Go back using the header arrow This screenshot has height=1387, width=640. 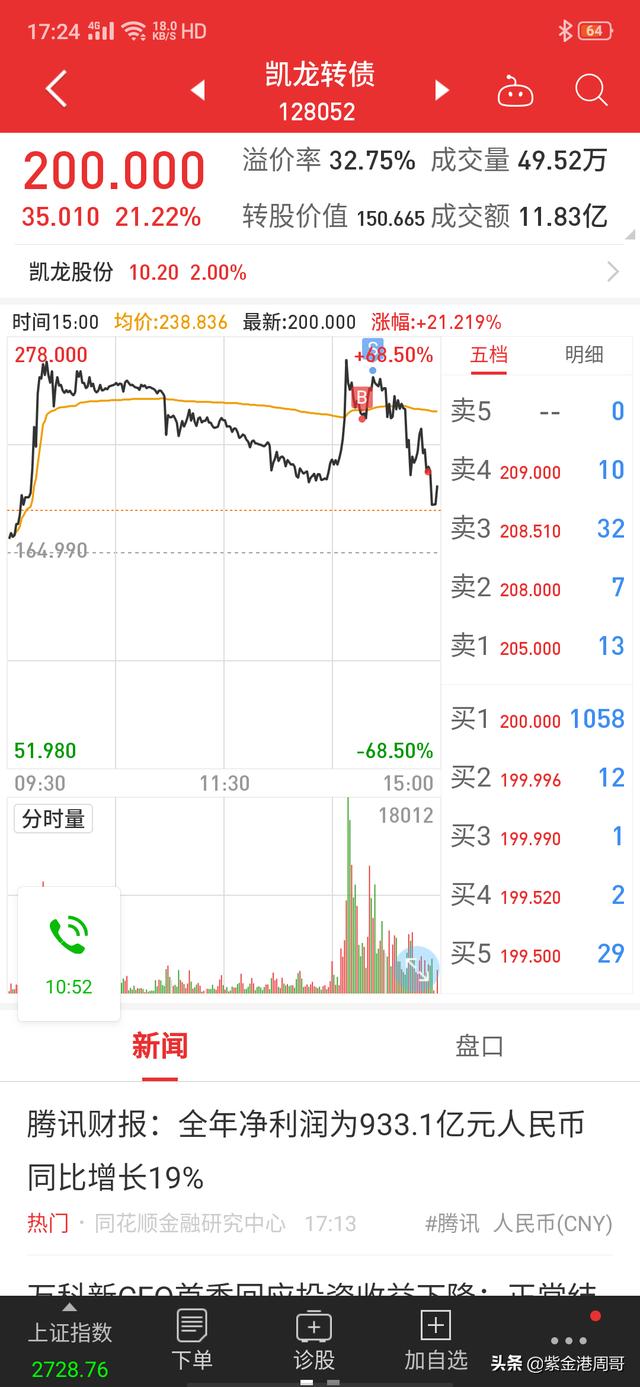[56, 90]
